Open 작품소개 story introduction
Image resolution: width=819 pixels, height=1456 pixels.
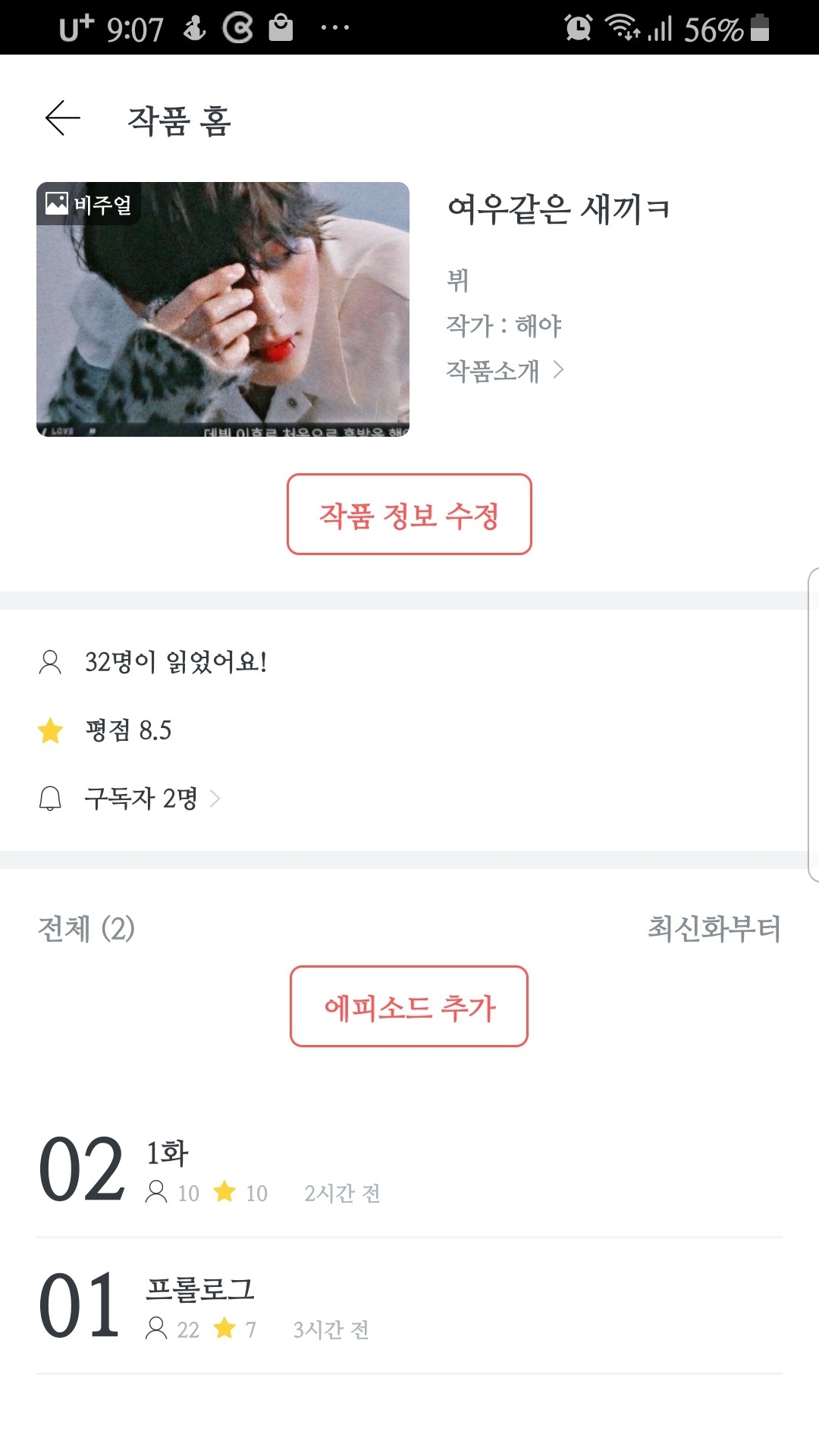pyautogui.click(x=504, y=371)
